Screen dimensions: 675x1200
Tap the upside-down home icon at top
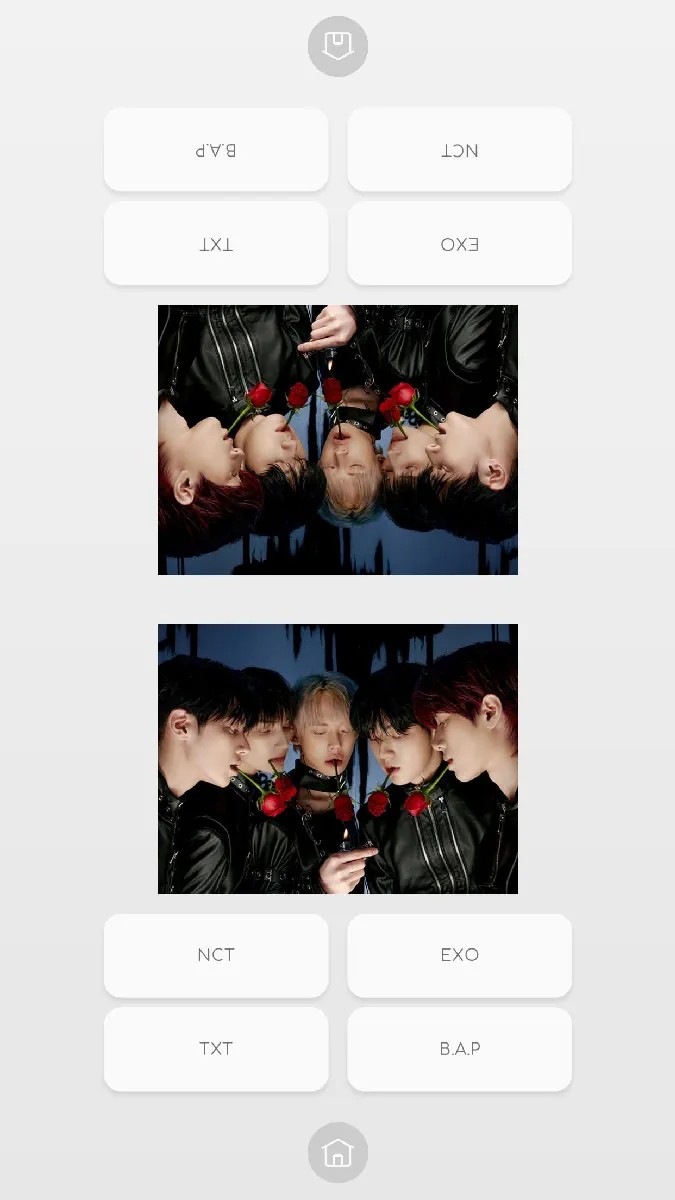point(338,46)
